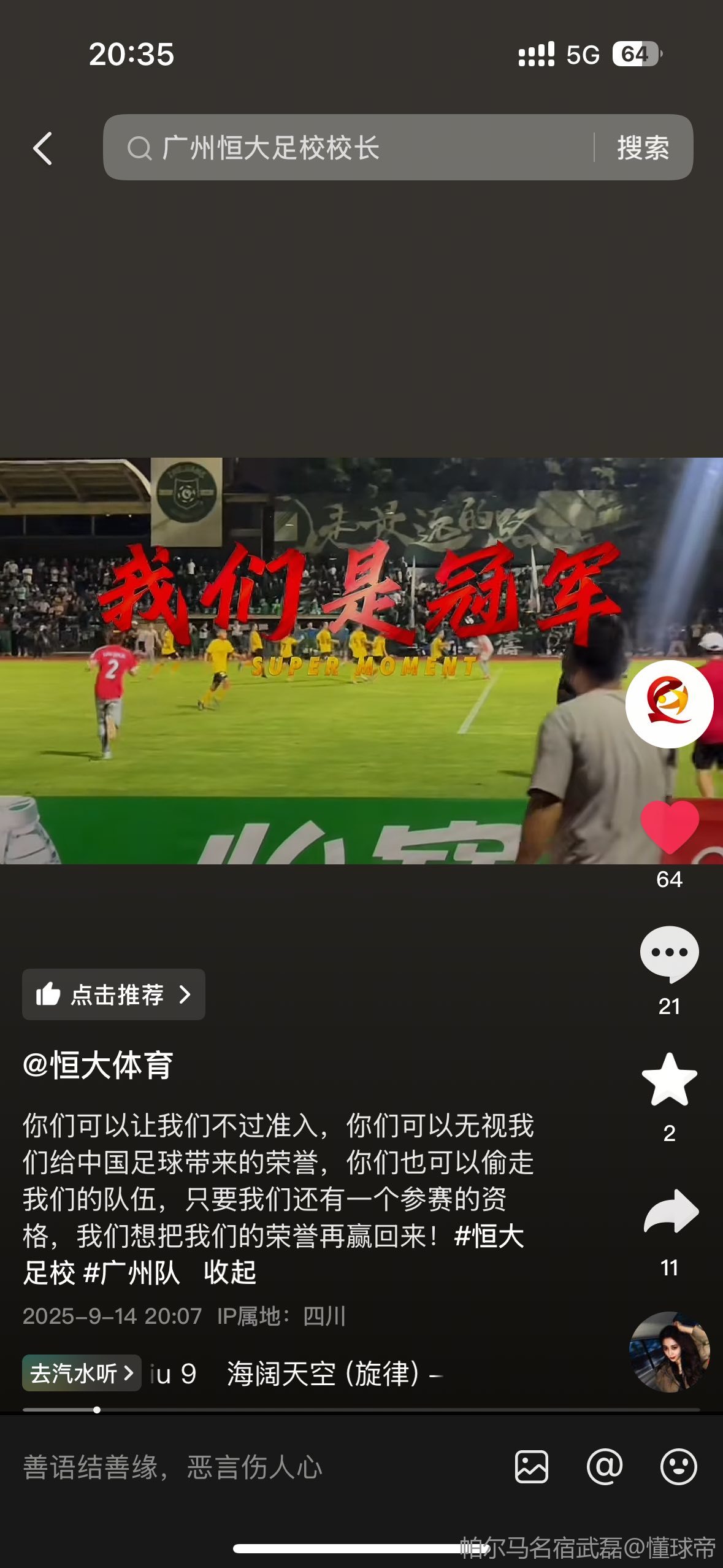Attach an image to the comment
This screenshot has height=1568, width=723.
click(531, 1467)
